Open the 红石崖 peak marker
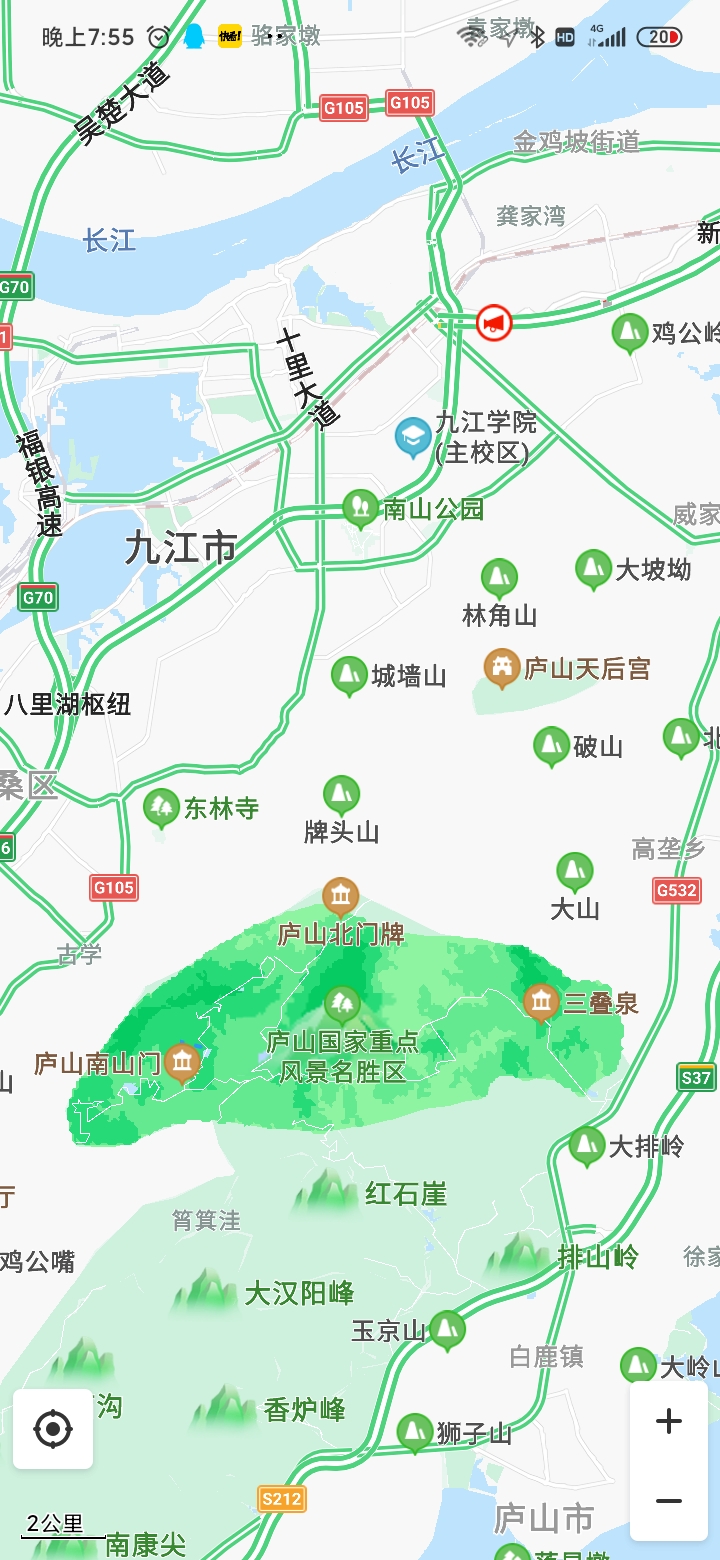 click(x=327, y=1192)
